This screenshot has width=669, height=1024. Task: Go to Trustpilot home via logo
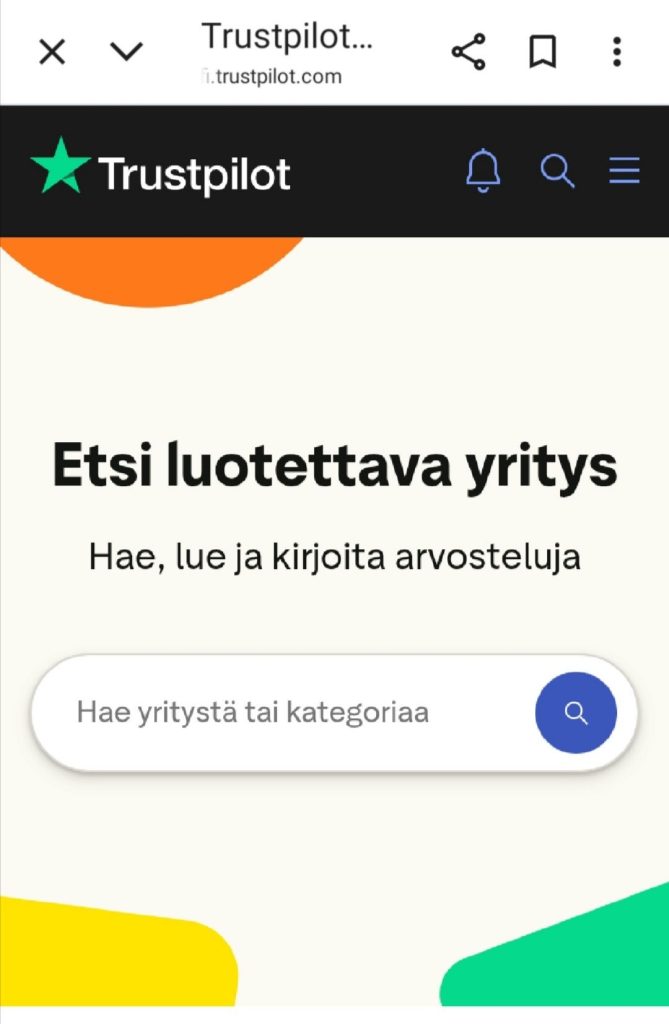(160, 172)
